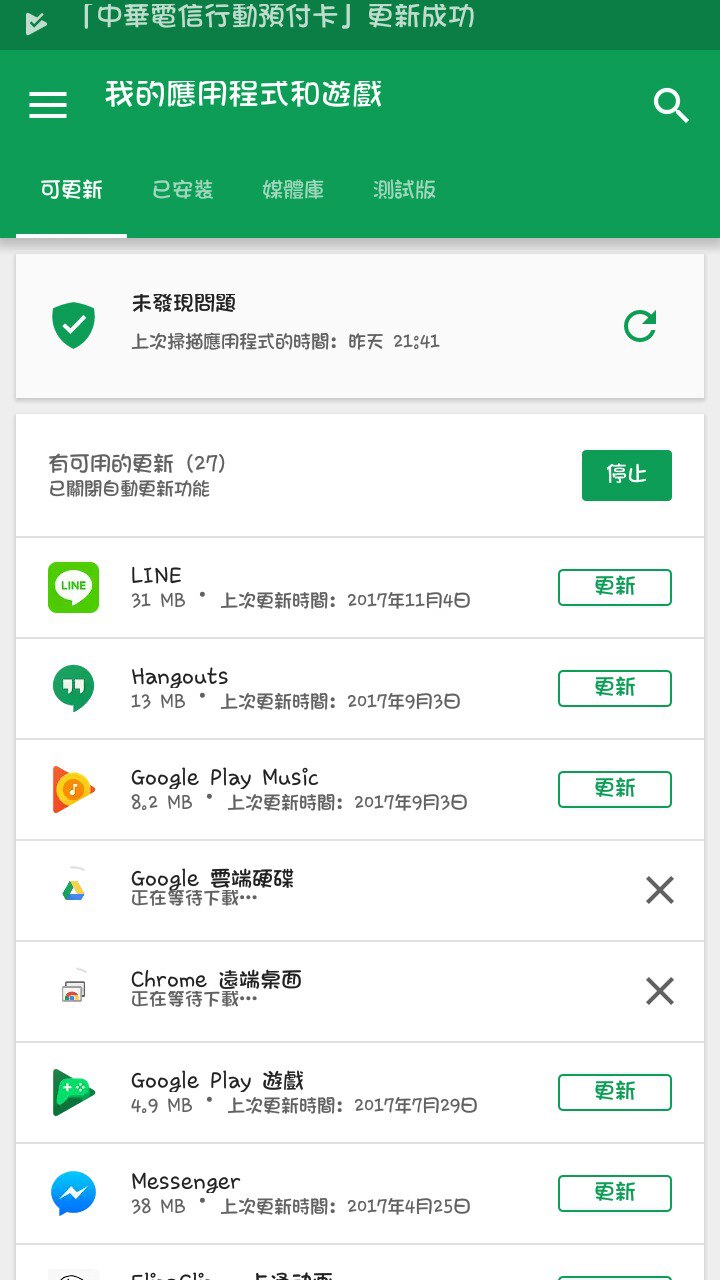This screenshot has width=720, height=1280.
Task: Open the Hangouts app row
Action: [x=300, y=688]
